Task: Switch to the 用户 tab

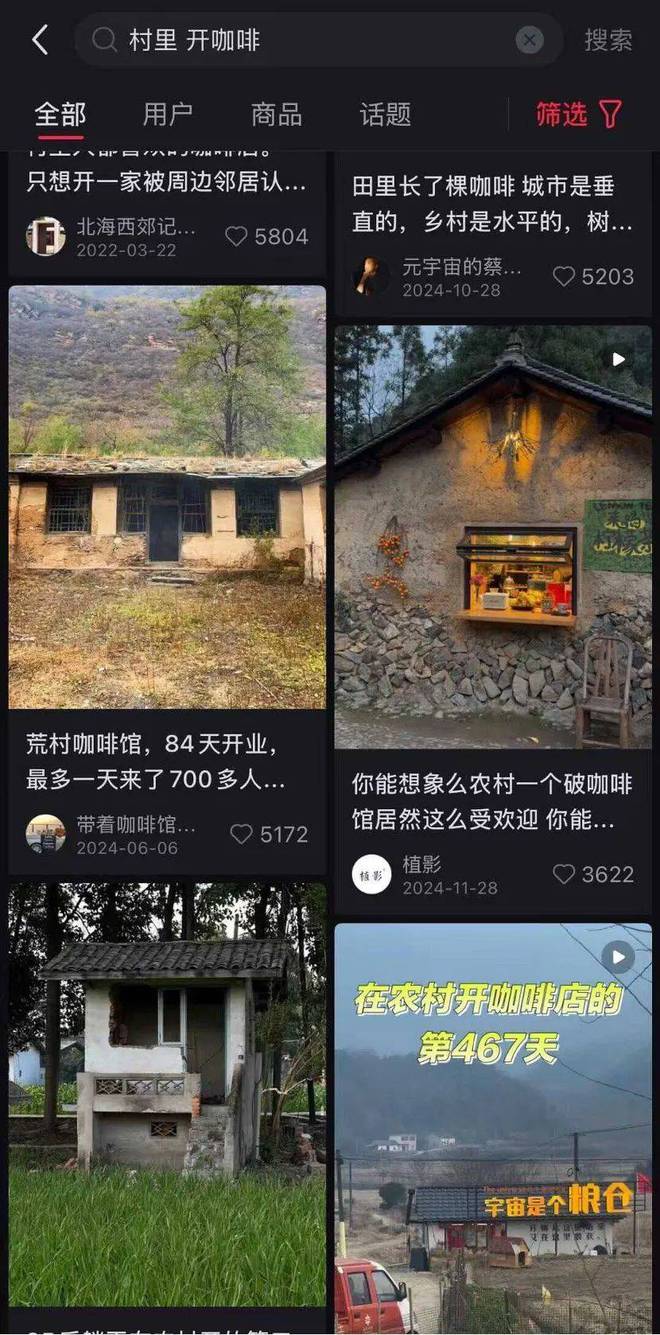Action: pyautogui.click(x=167, y=115)
